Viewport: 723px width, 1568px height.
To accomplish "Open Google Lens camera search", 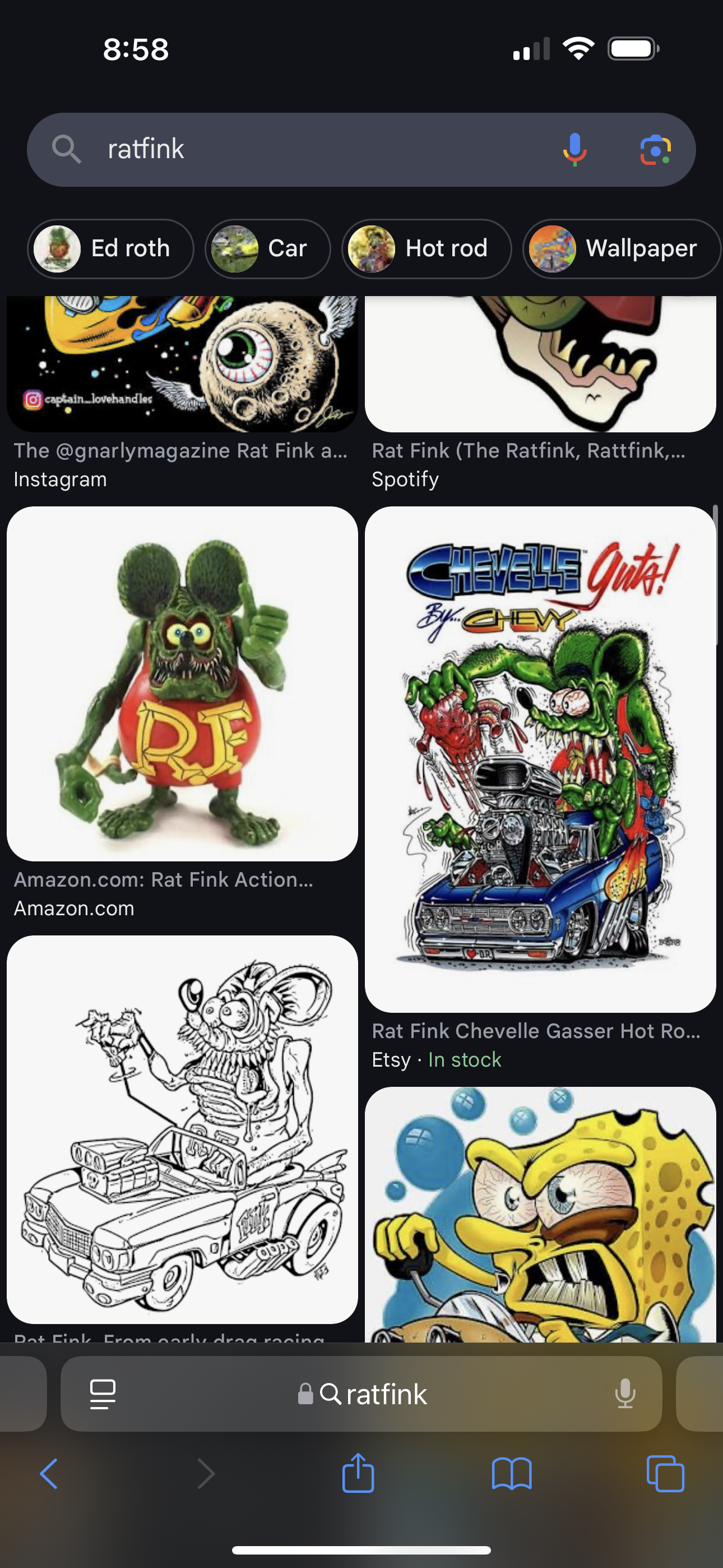I will click(655, 149).
